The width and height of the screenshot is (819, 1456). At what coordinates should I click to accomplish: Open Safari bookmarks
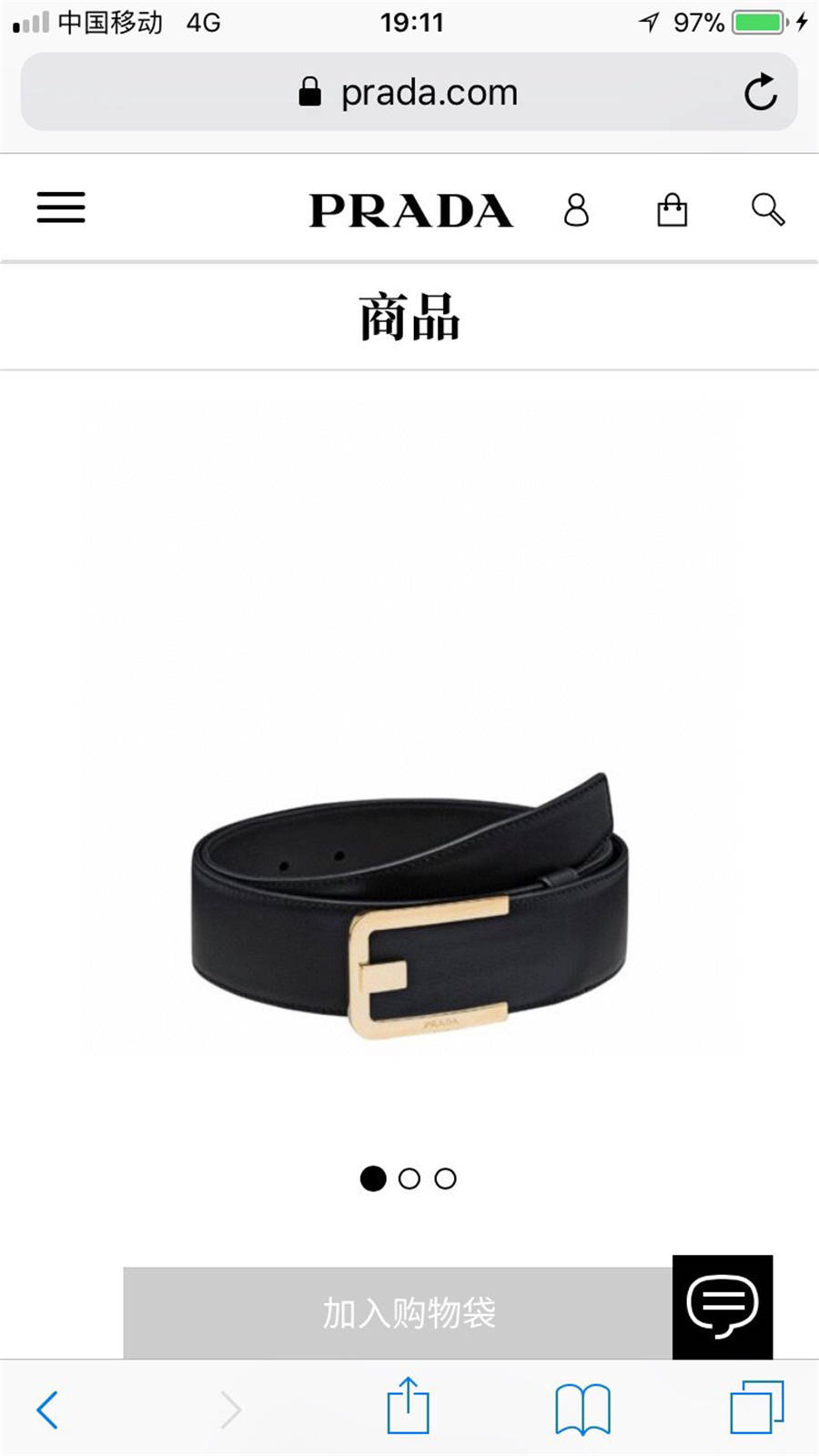click(x=582, y=1410)
